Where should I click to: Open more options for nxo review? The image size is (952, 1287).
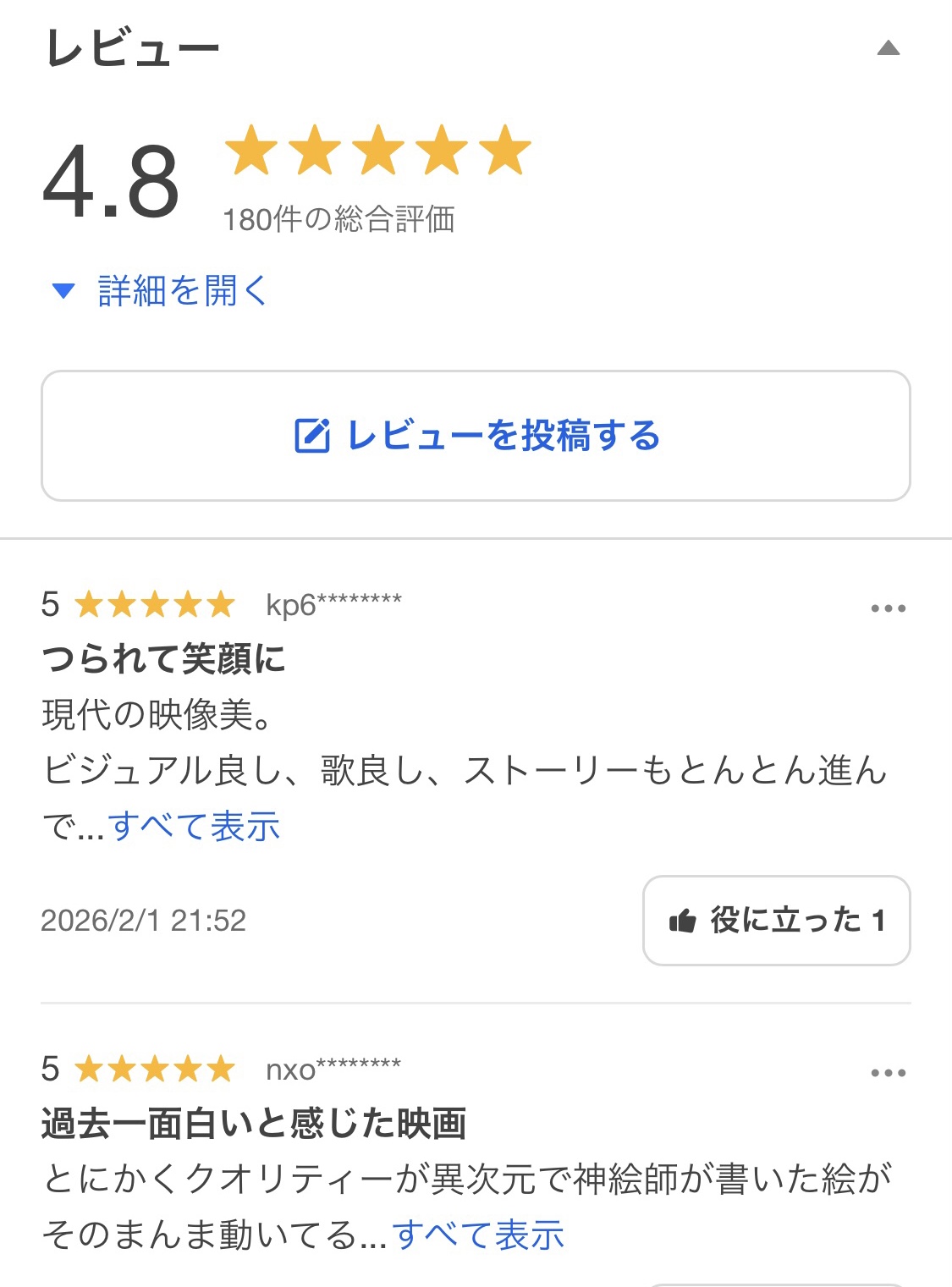[x=888, y=1073]
